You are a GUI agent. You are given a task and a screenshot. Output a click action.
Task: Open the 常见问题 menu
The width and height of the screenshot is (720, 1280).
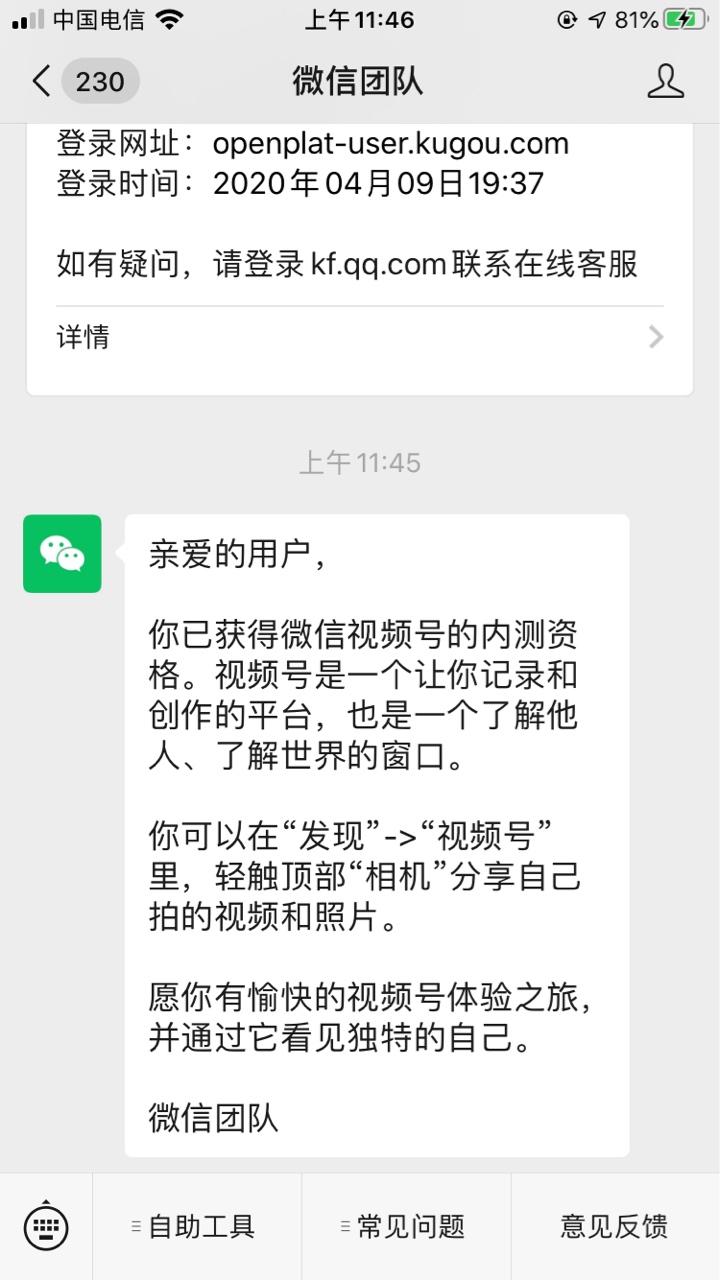click(x=406, y=1226)
